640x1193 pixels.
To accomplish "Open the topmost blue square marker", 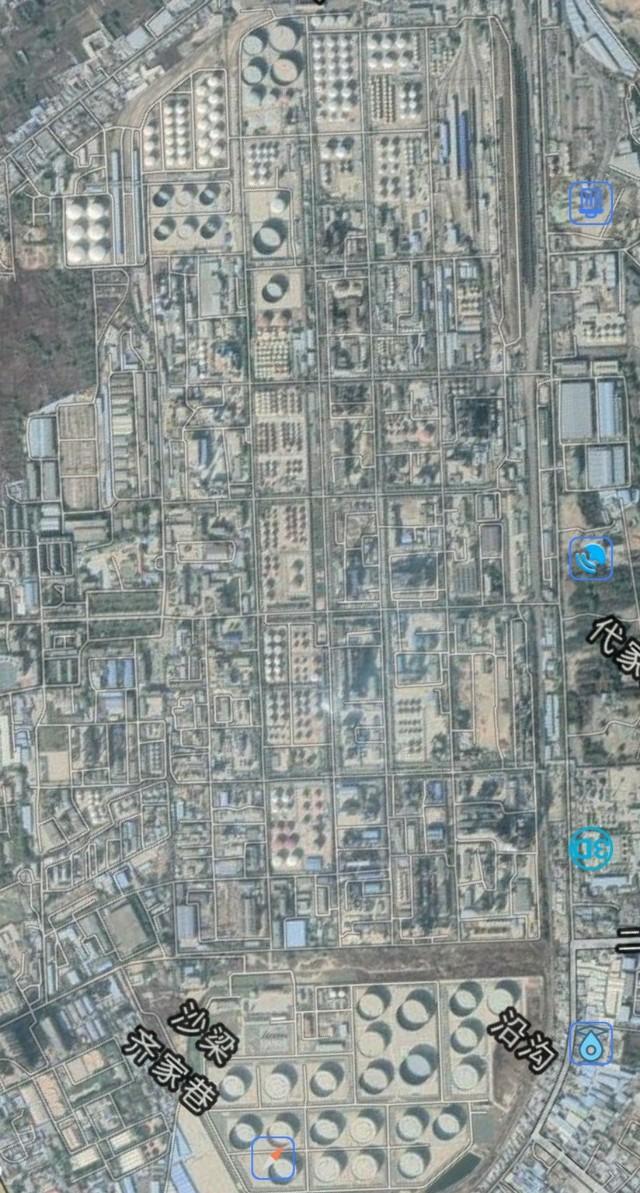I will pyautogui.click(x=590, y=202).
